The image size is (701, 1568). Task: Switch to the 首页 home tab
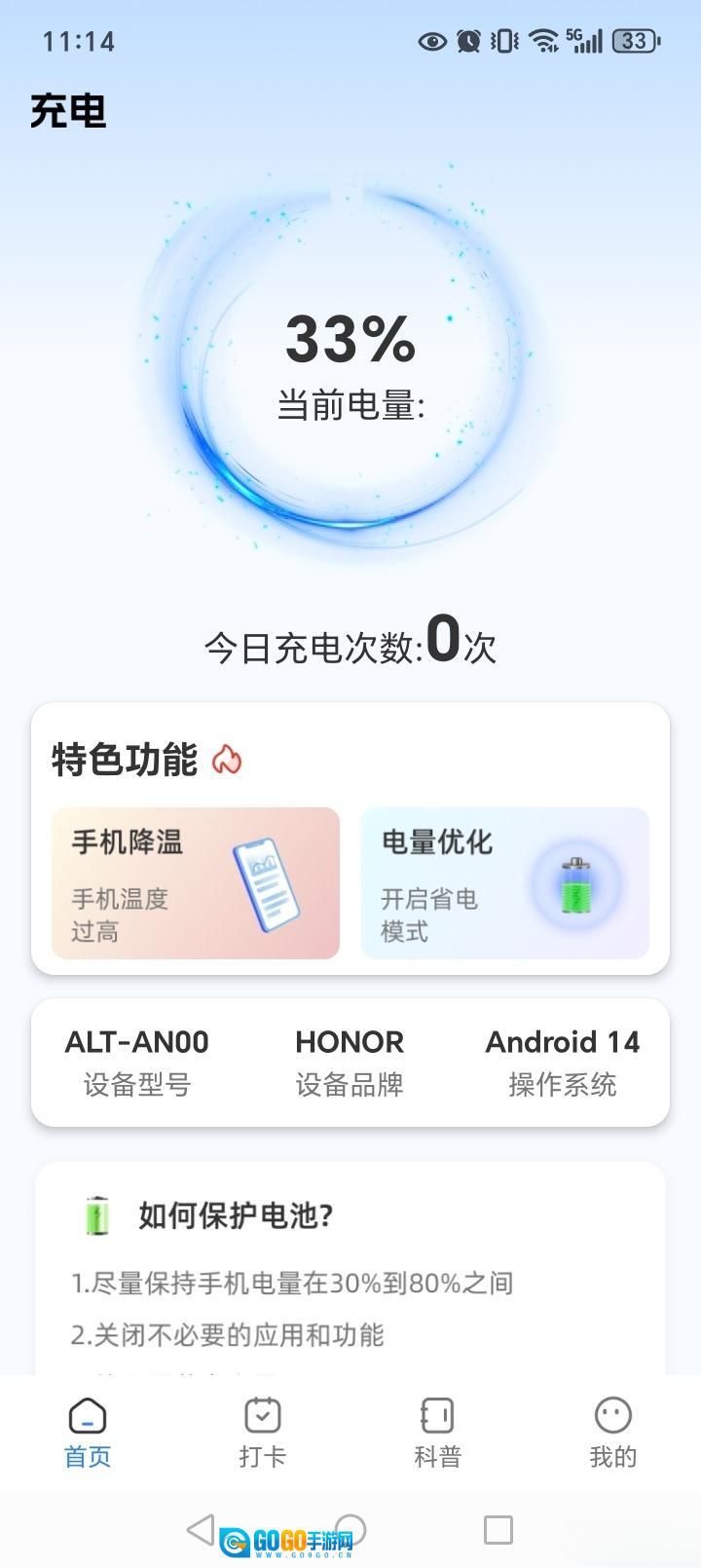(x=88, y=1433)
